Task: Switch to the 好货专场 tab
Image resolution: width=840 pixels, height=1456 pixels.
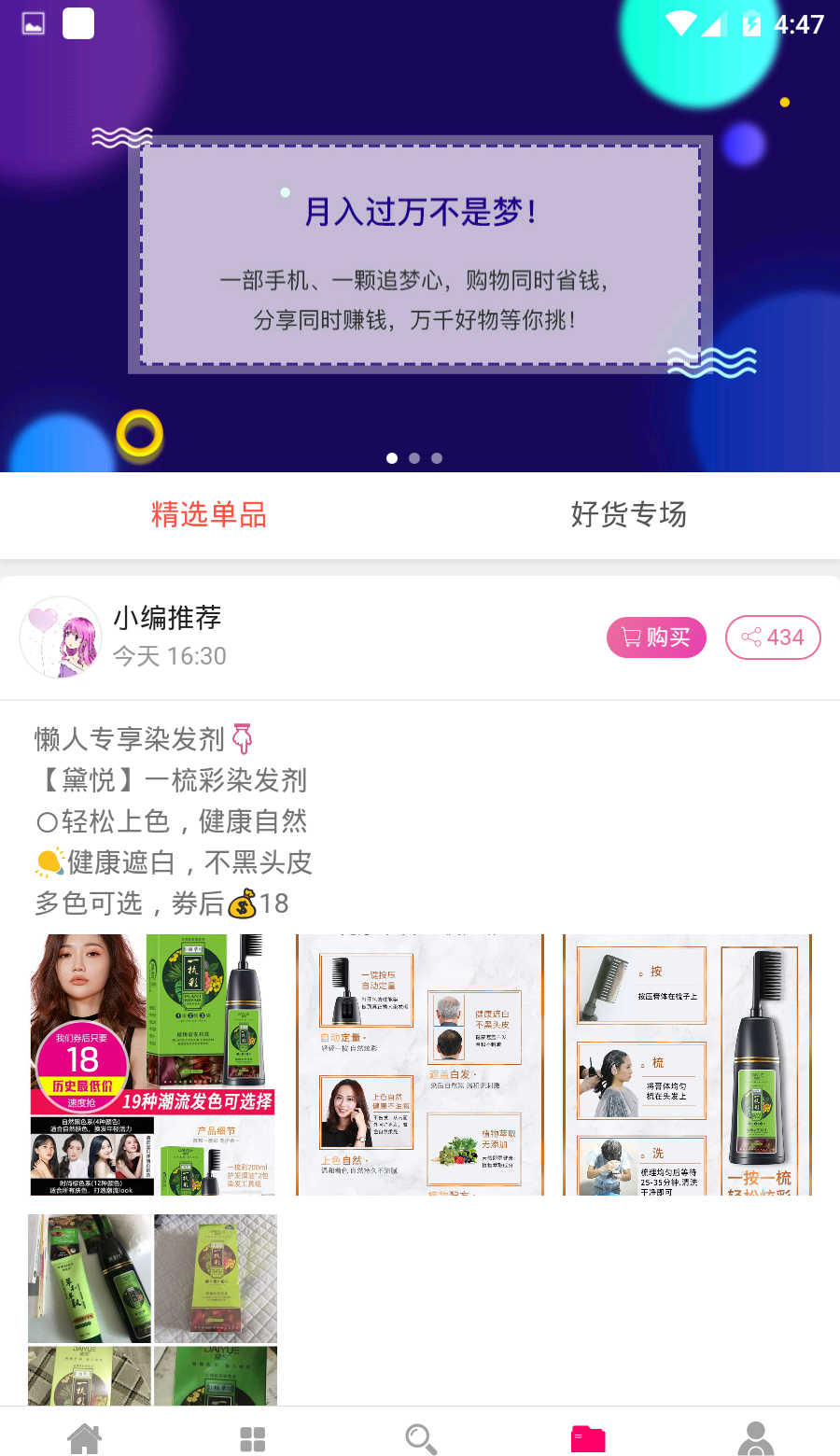Action: [629, 514]
